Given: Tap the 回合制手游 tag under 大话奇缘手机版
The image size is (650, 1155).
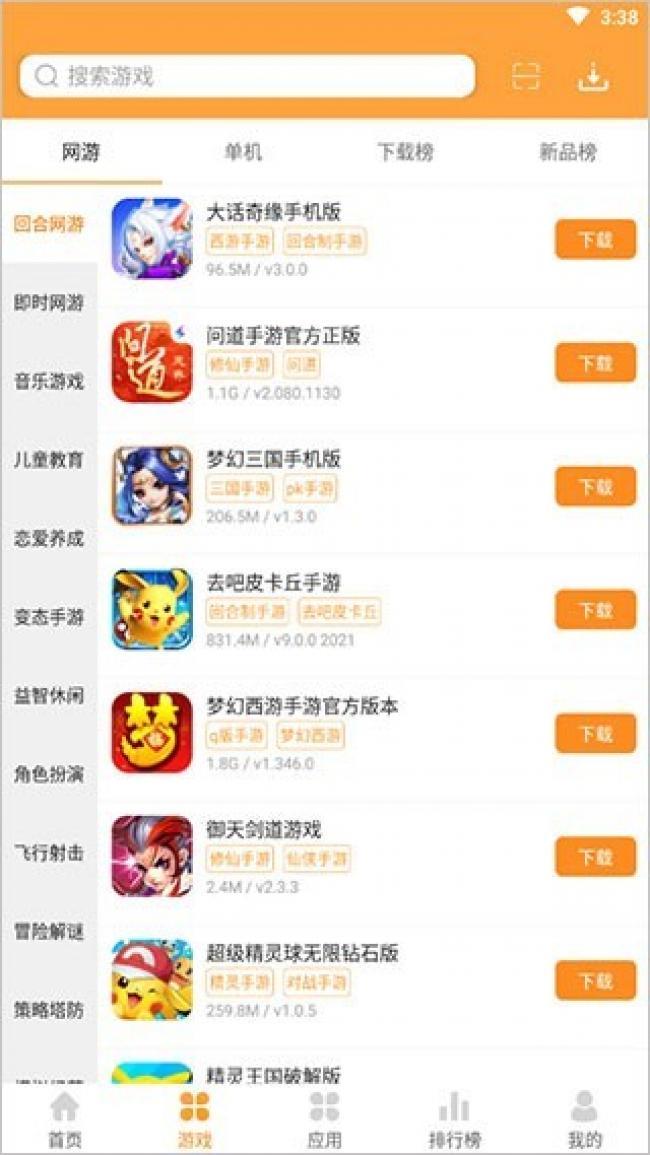Looking at the screenshot, I should 325,241.
